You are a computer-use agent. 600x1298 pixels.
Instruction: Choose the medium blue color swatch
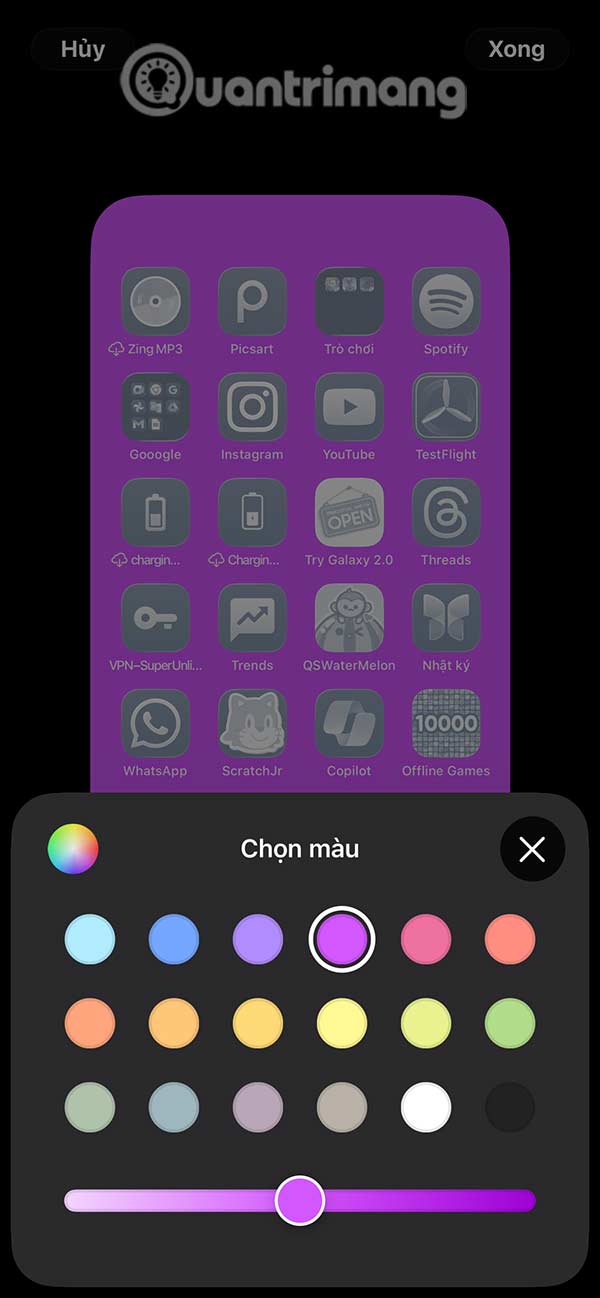174,940
